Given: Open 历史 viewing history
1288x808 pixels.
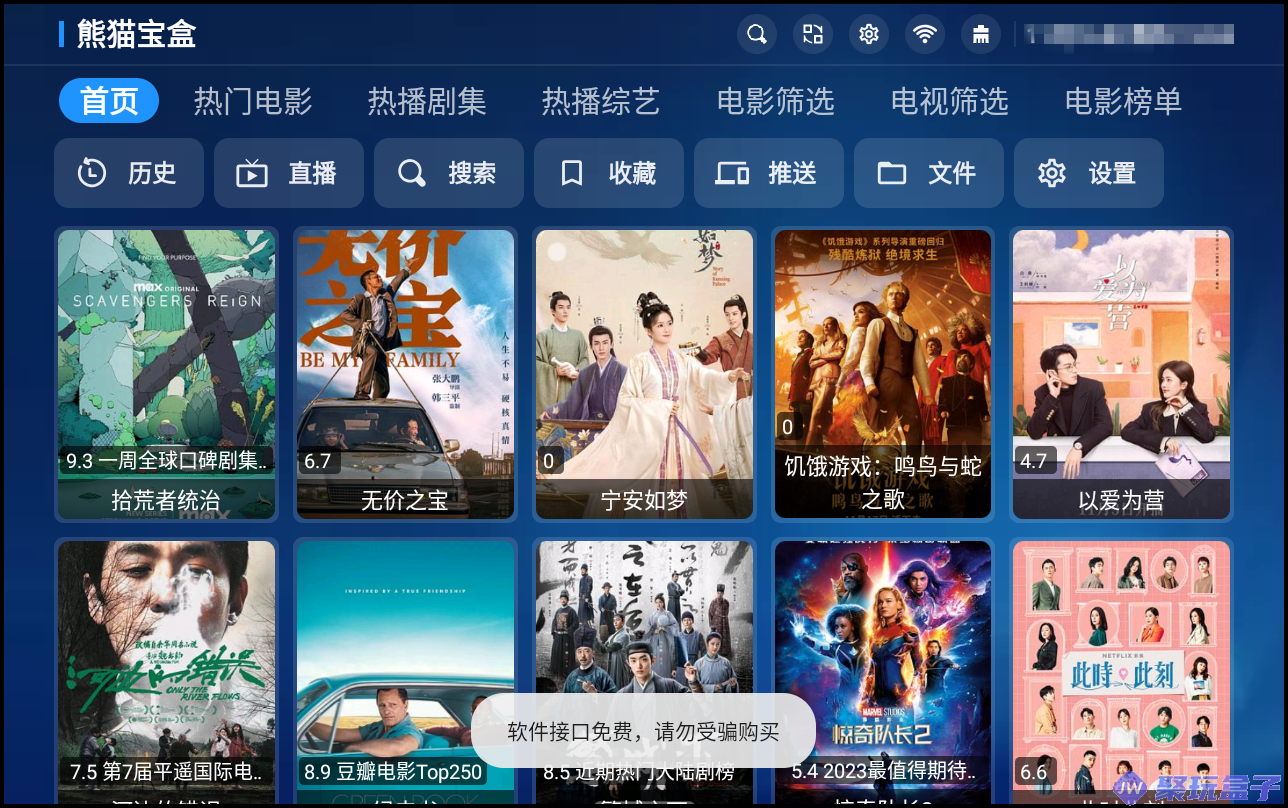Looking at the screenshot, I should pyautogui.click(x=129, y=173).
